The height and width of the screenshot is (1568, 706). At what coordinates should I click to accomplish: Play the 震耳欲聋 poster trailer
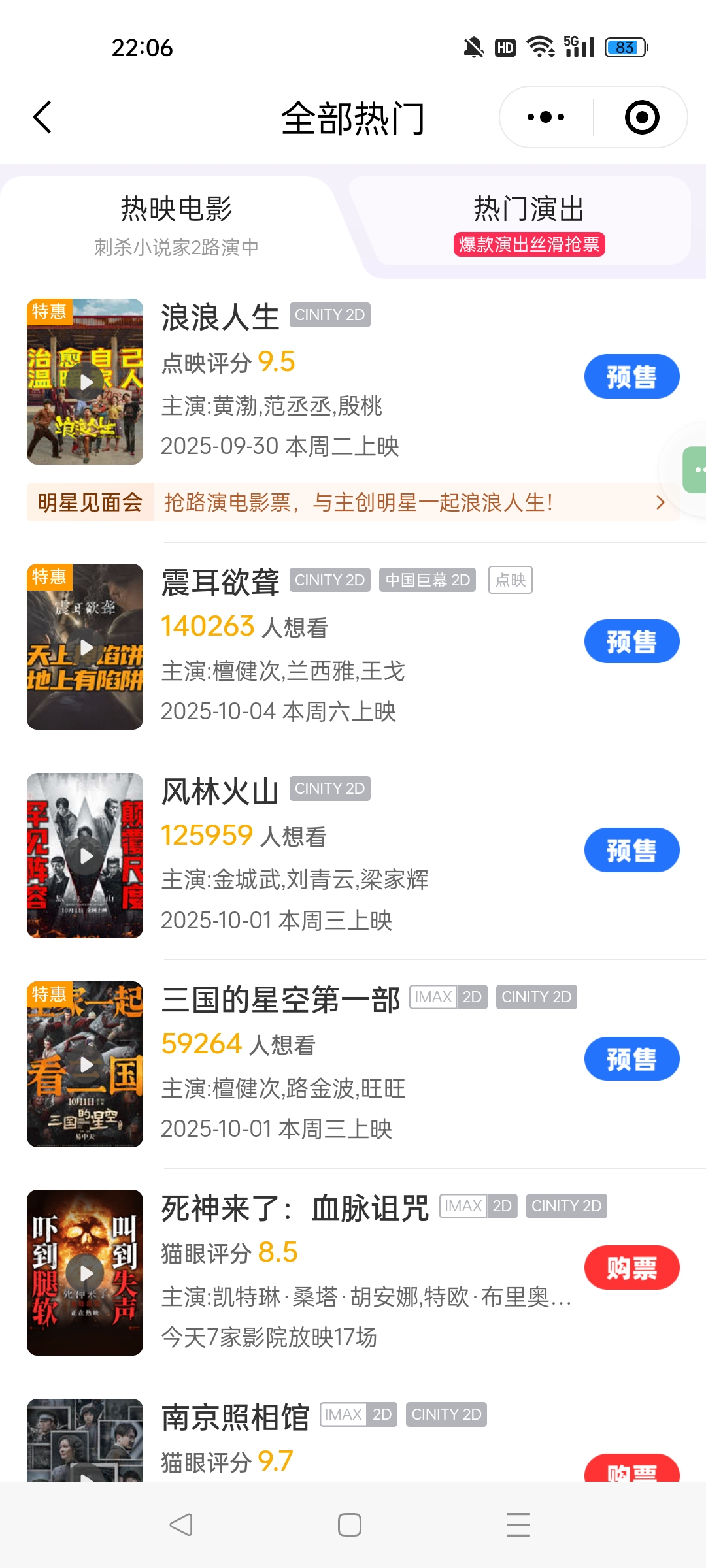[x=86, y=647]
